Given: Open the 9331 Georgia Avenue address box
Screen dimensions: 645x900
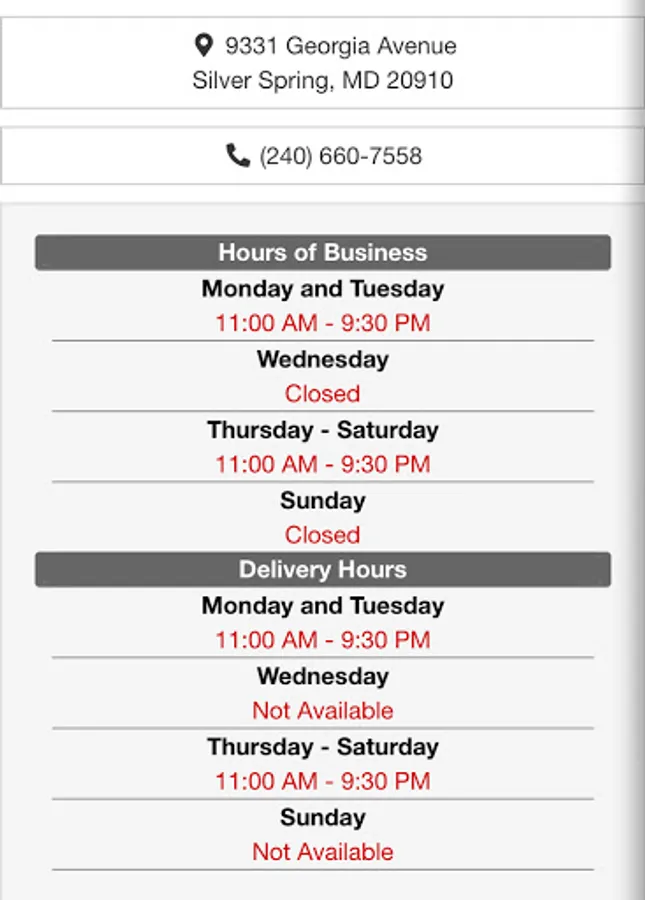Looking at the screenshot, I should click(x=322, y=63).
